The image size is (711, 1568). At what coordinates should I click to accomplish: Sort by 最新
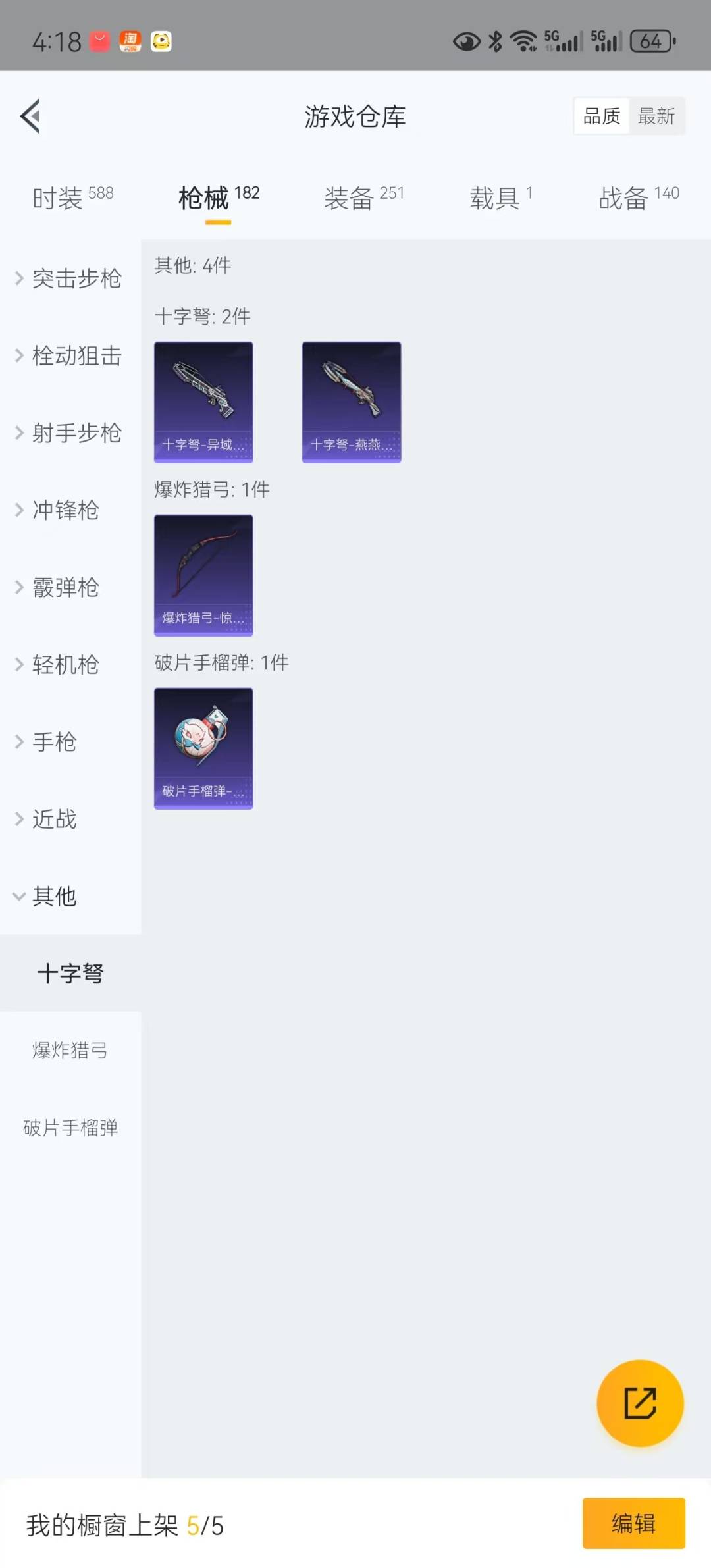pyautogui.click(x=656, y=117)
